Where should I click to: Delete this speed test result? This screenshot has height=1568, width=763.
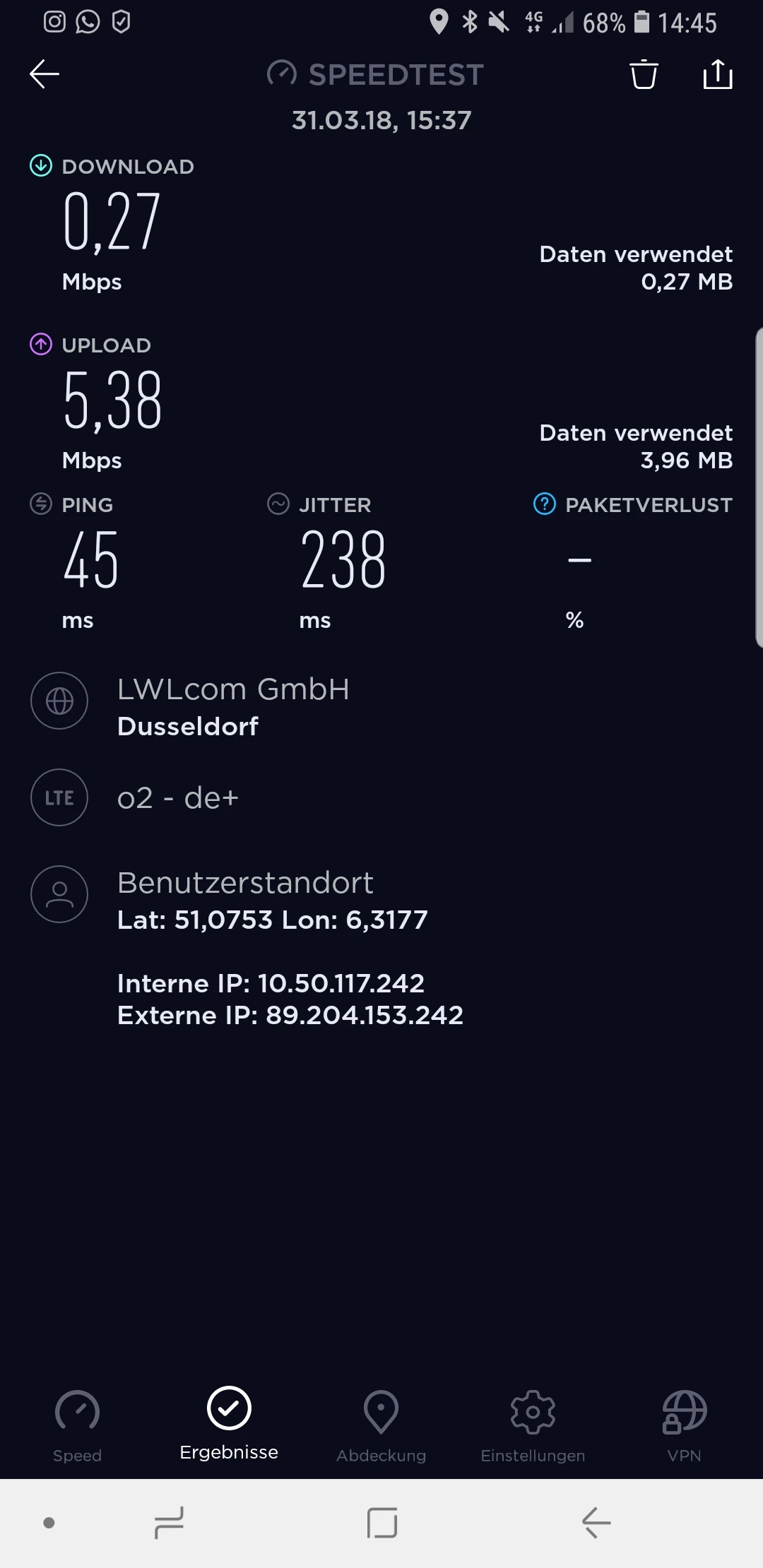644,74
